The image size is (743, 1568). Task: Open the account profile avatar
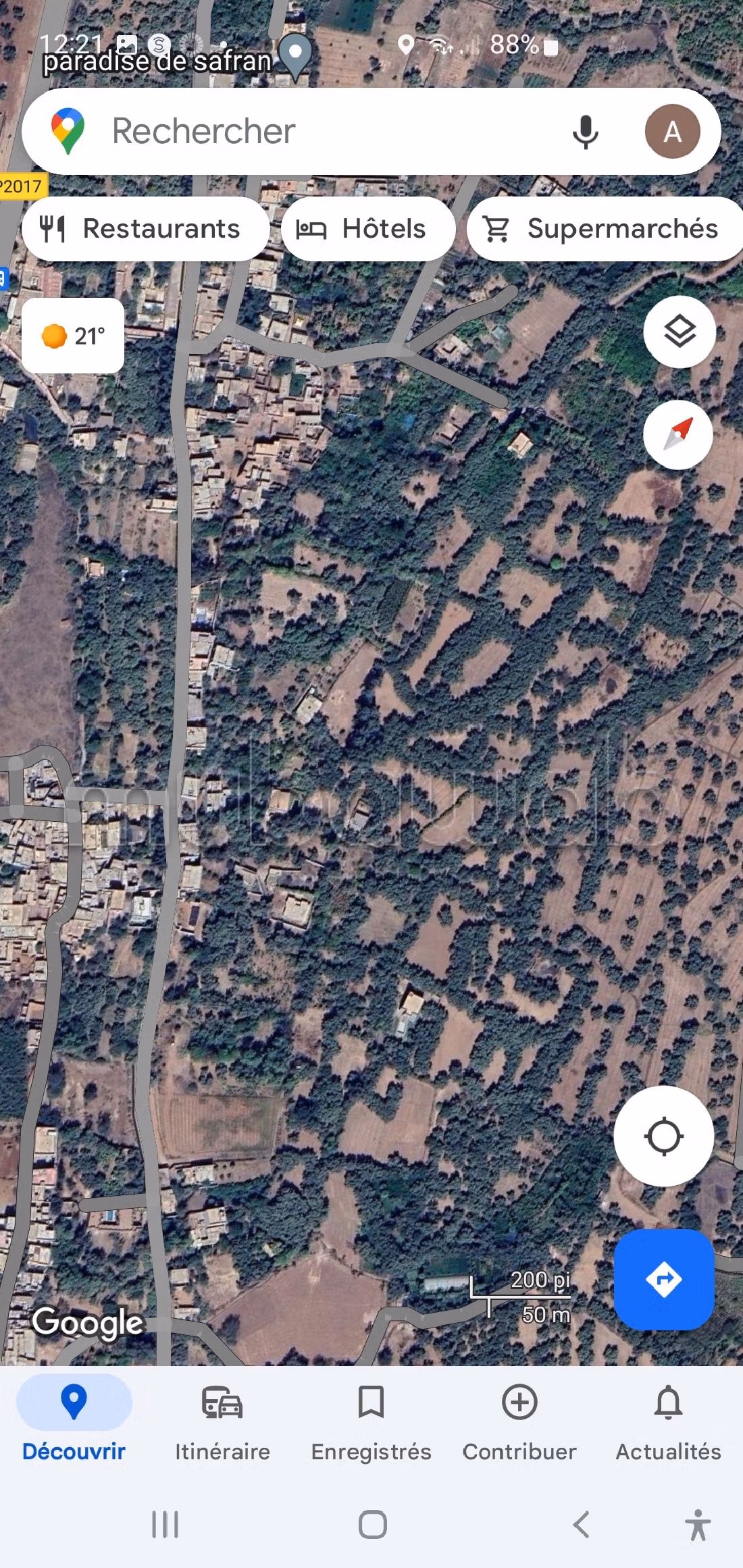[672, 131]
